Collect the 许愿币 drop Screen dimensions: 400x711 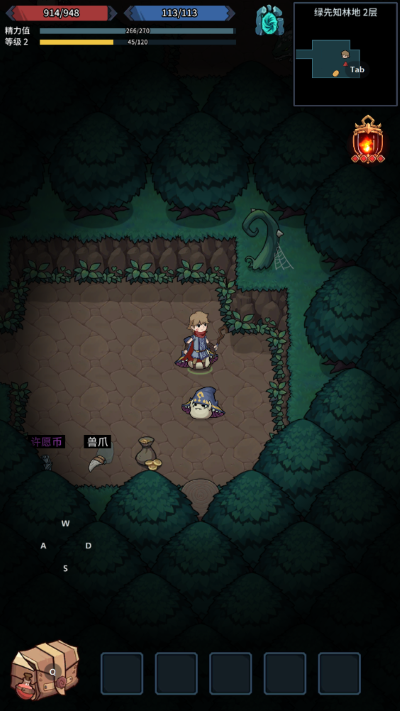(47, 459)
